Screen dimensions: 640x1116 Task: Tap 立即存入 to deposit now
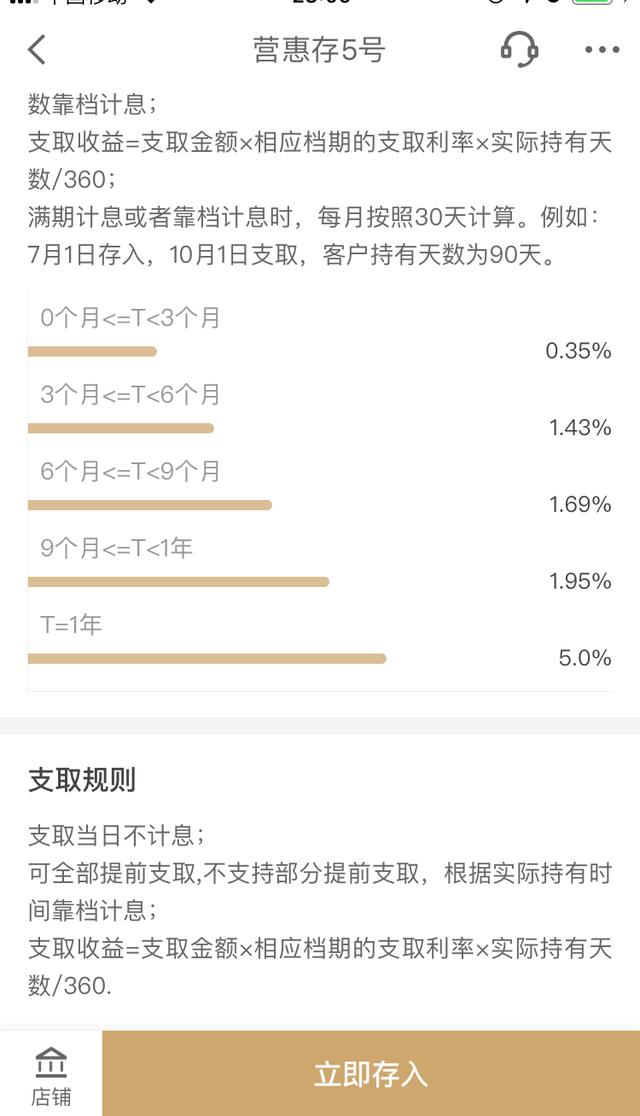[371, 1074]
